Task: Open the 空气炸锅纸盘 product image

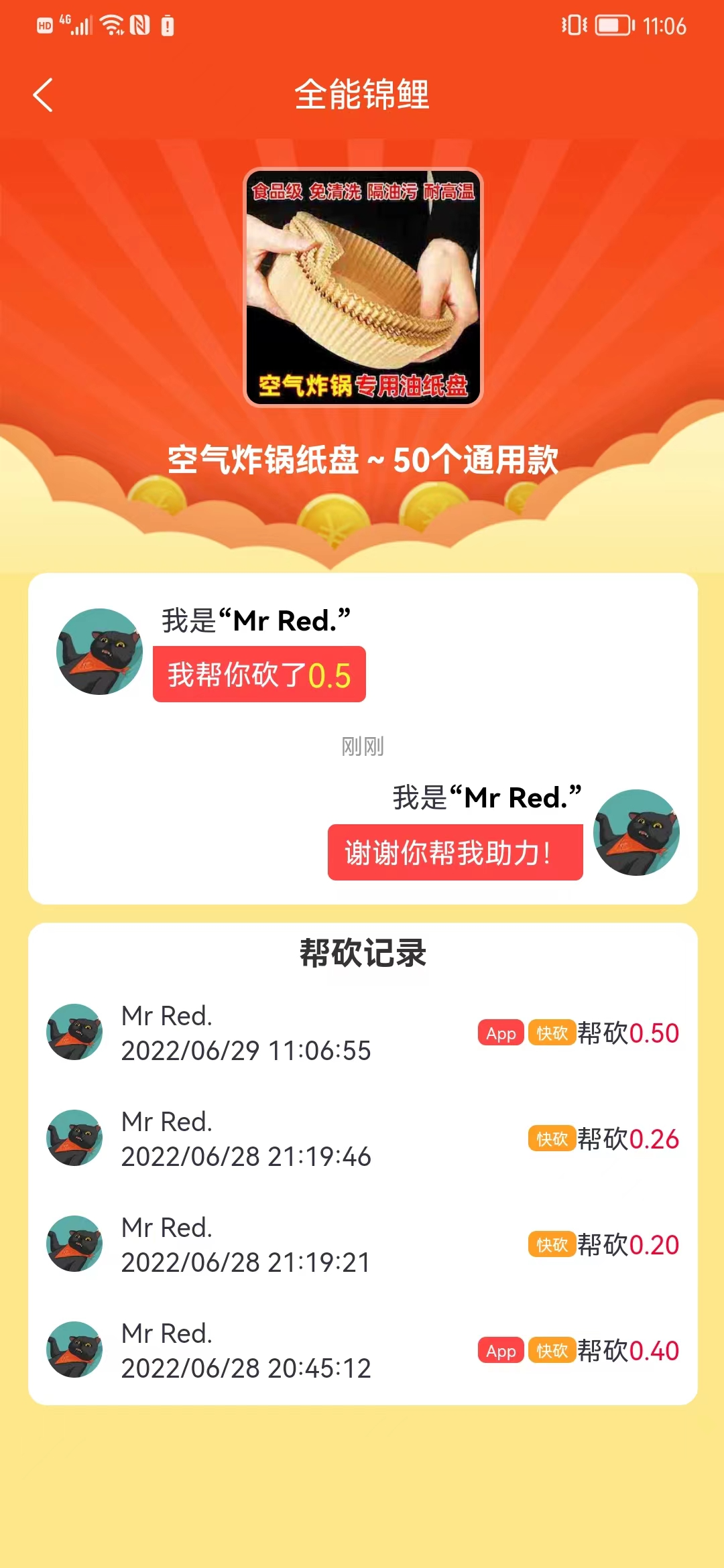Action: tap(363, 287)
